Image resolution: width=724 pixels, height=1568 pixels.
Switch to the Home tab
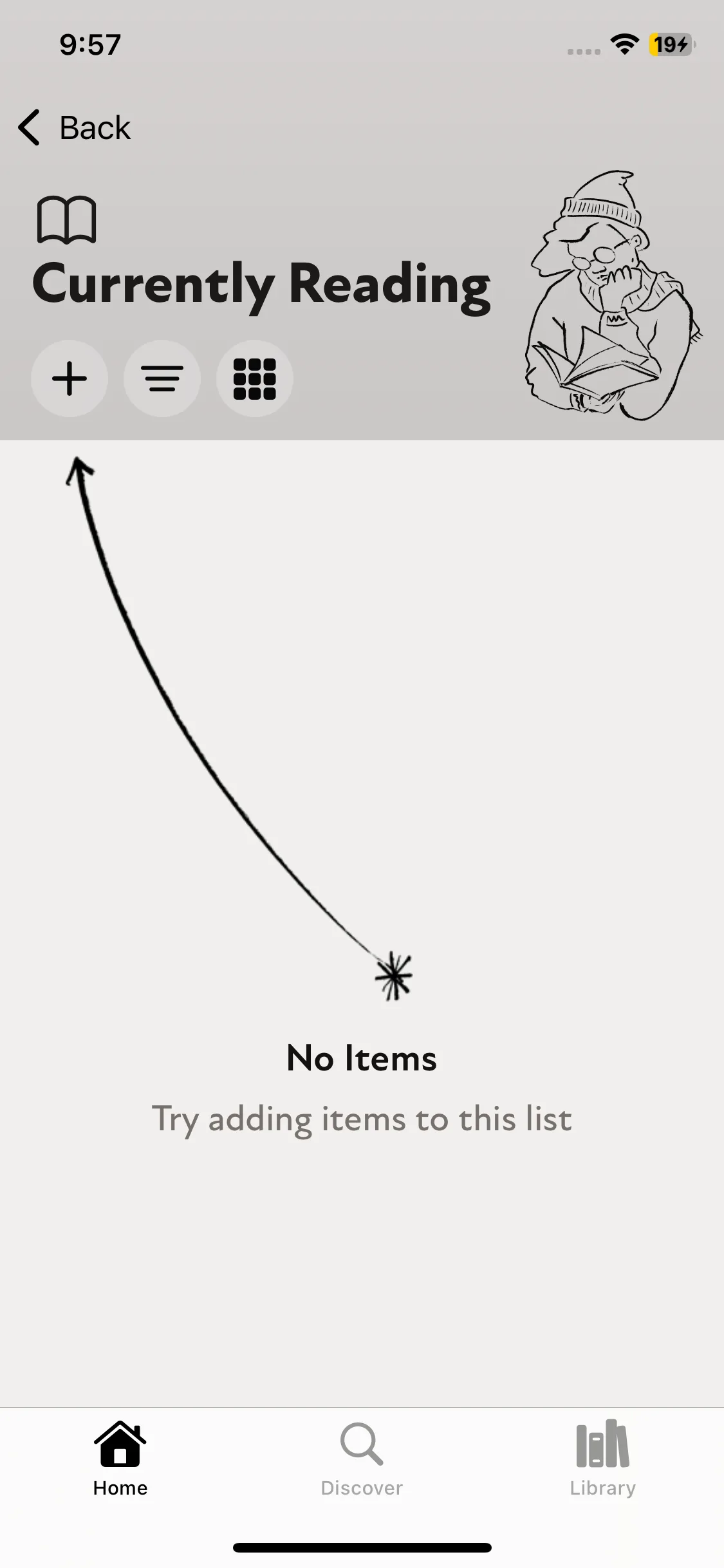(120, 1459)
